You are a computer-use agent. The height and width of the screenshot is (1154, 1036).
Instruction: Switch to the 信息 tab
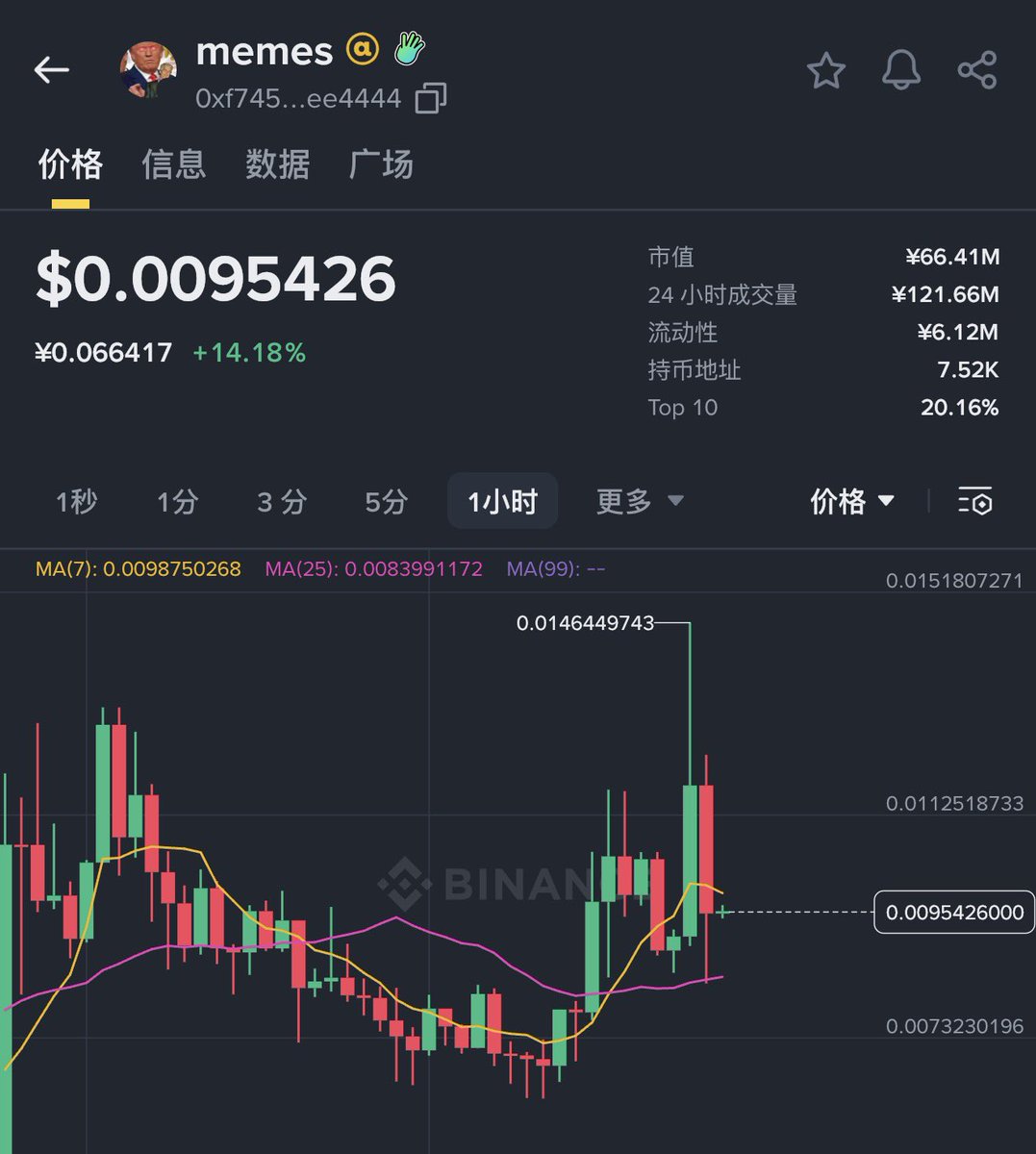pos(174,164)
